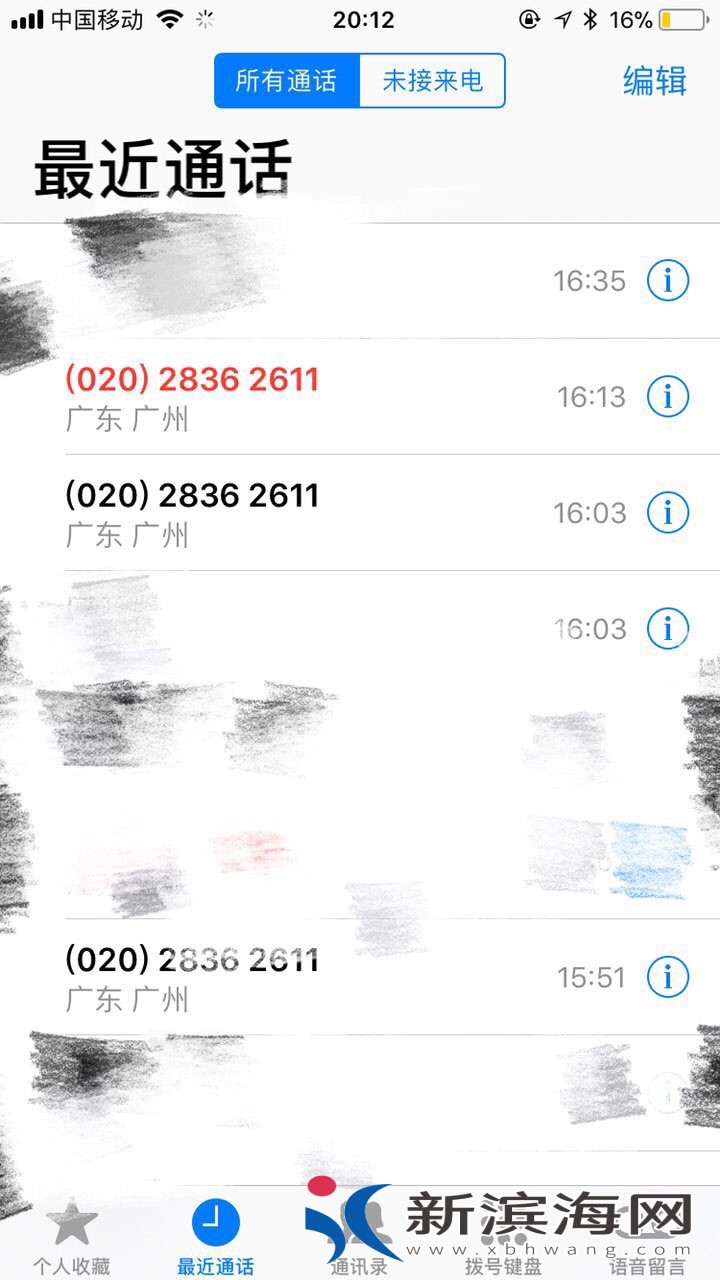Open info for the 15:51 call
This screenshot has width=720, height=1280.
[x=667, y=977]
